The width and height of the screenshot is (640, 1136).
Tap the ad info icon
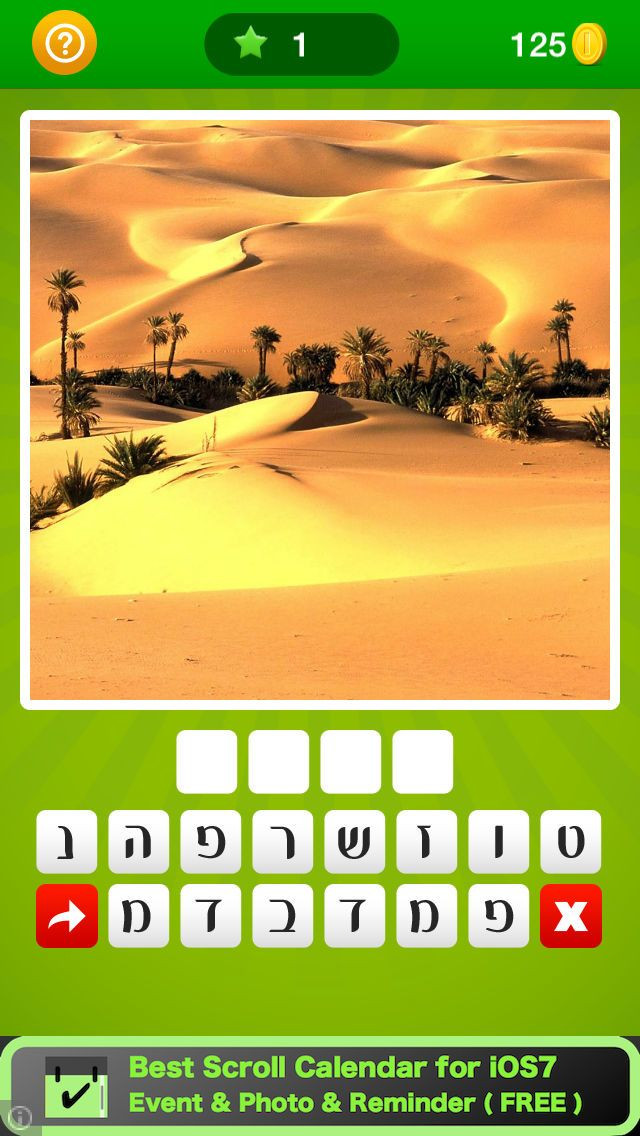22,1116
